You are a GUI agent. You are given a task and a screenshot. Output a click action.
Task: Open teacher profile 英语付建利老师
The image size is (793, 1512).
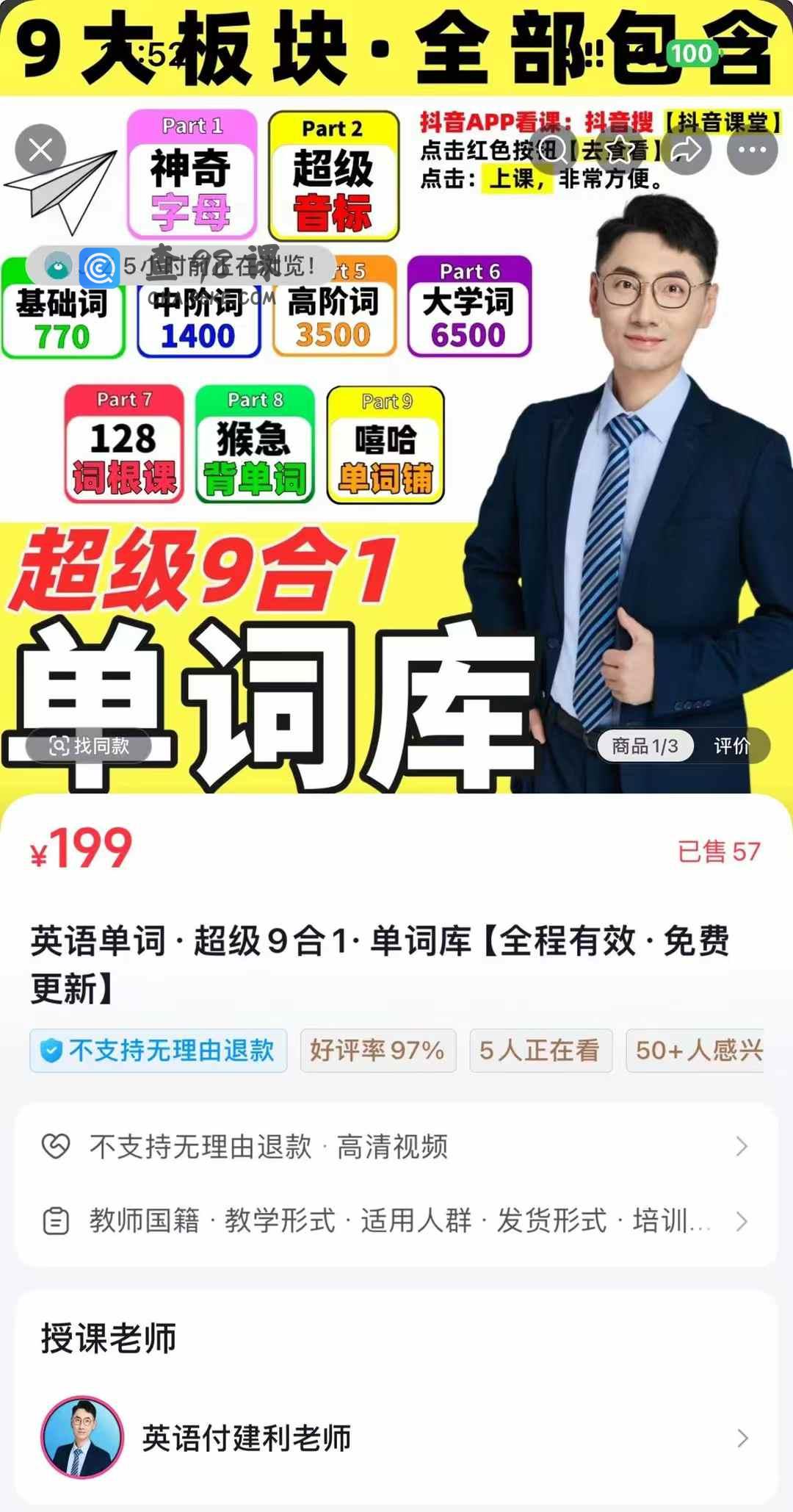tap(396, 1438)
